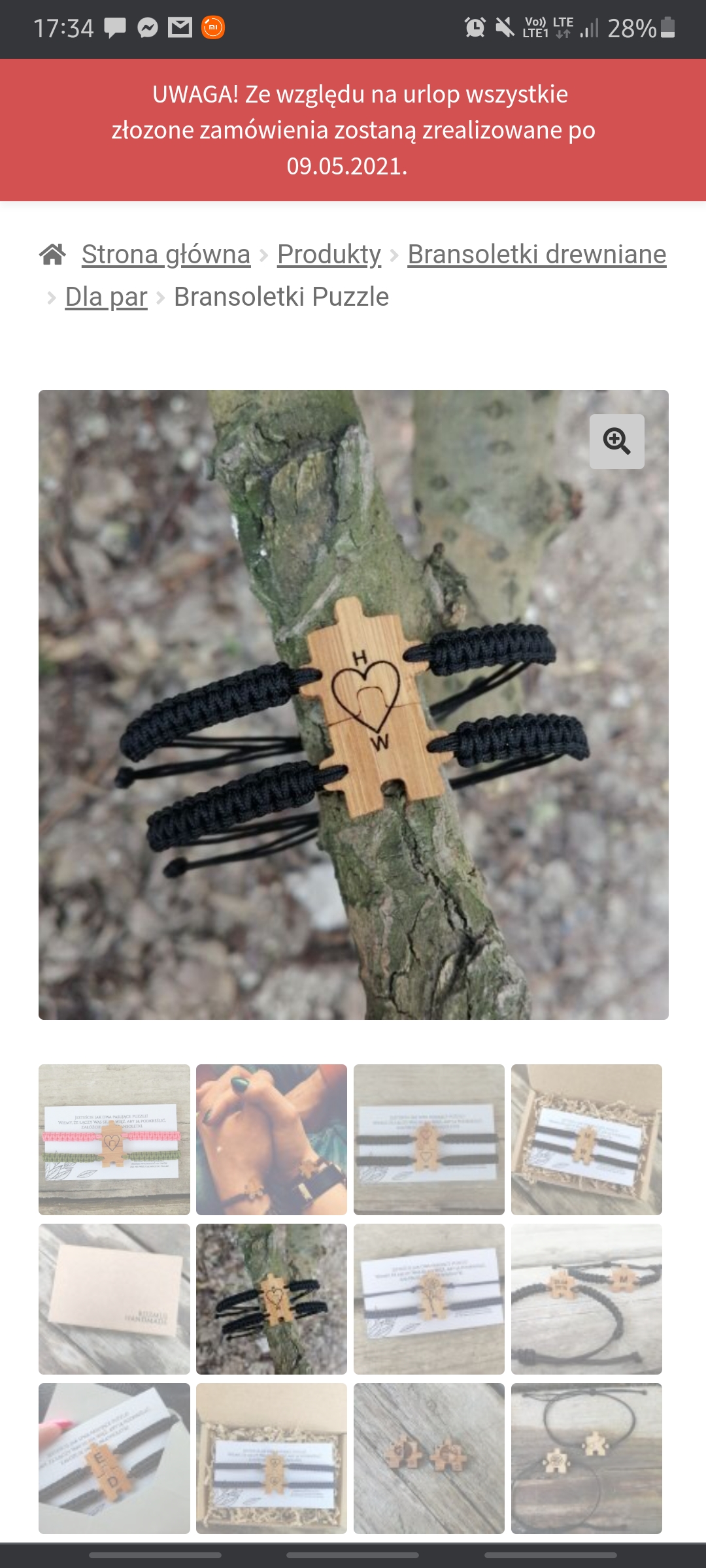
Task: Tap the home icon in the breadcrumb
Action: point(53,254)
